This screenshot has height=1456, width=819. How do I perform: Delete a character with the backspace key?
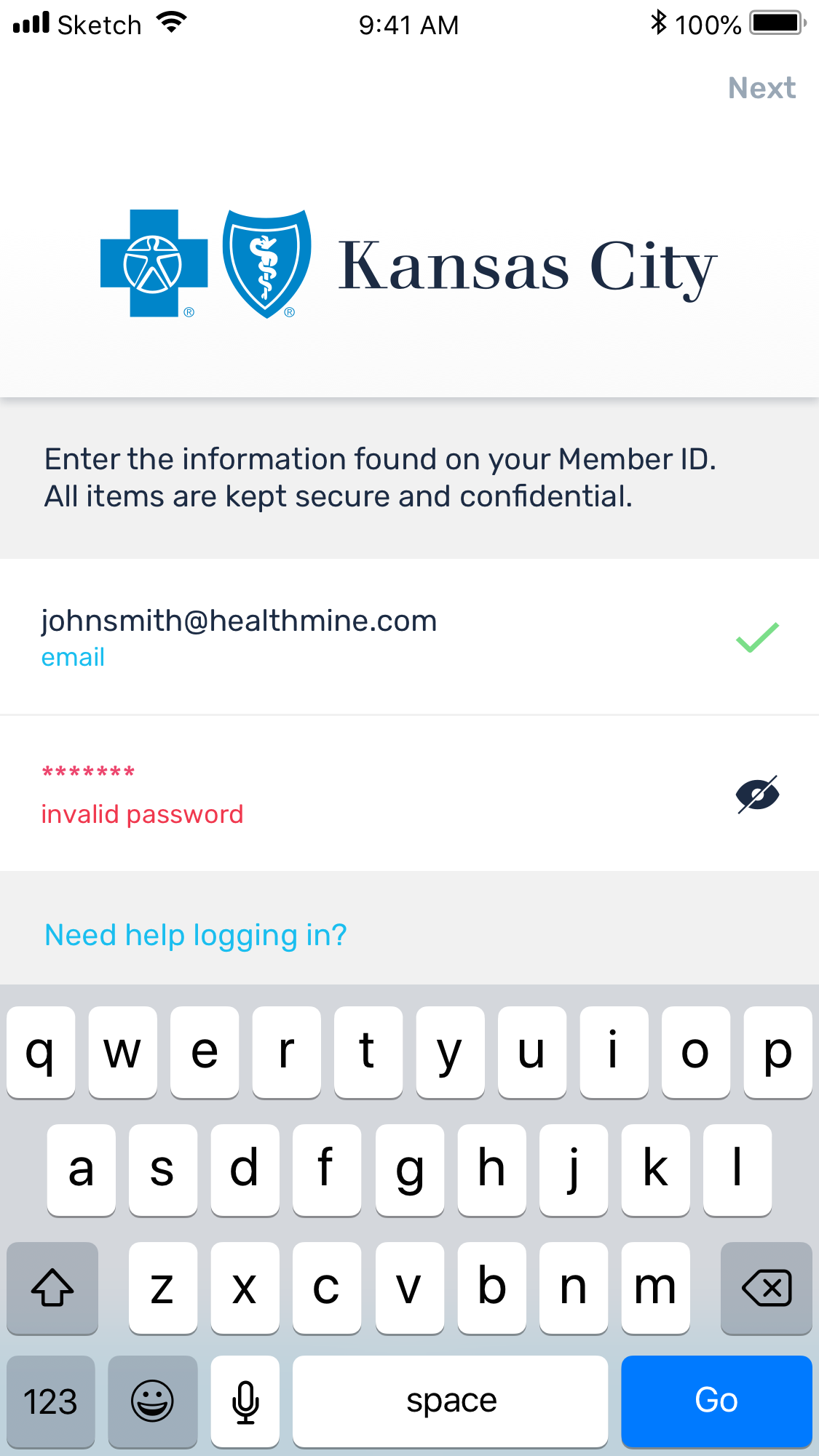pos(766,1288)
